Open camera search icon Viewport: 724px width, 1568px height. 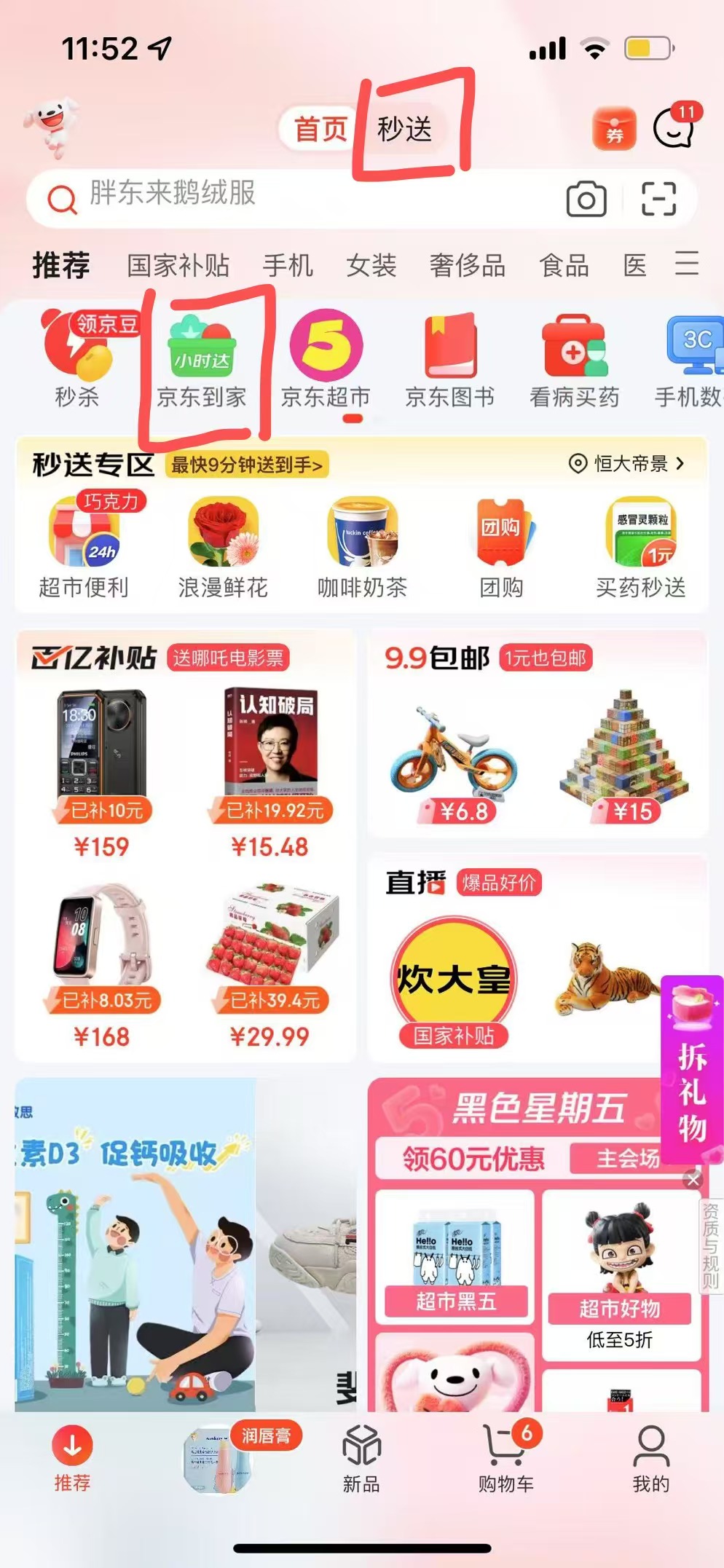[586, 199]
